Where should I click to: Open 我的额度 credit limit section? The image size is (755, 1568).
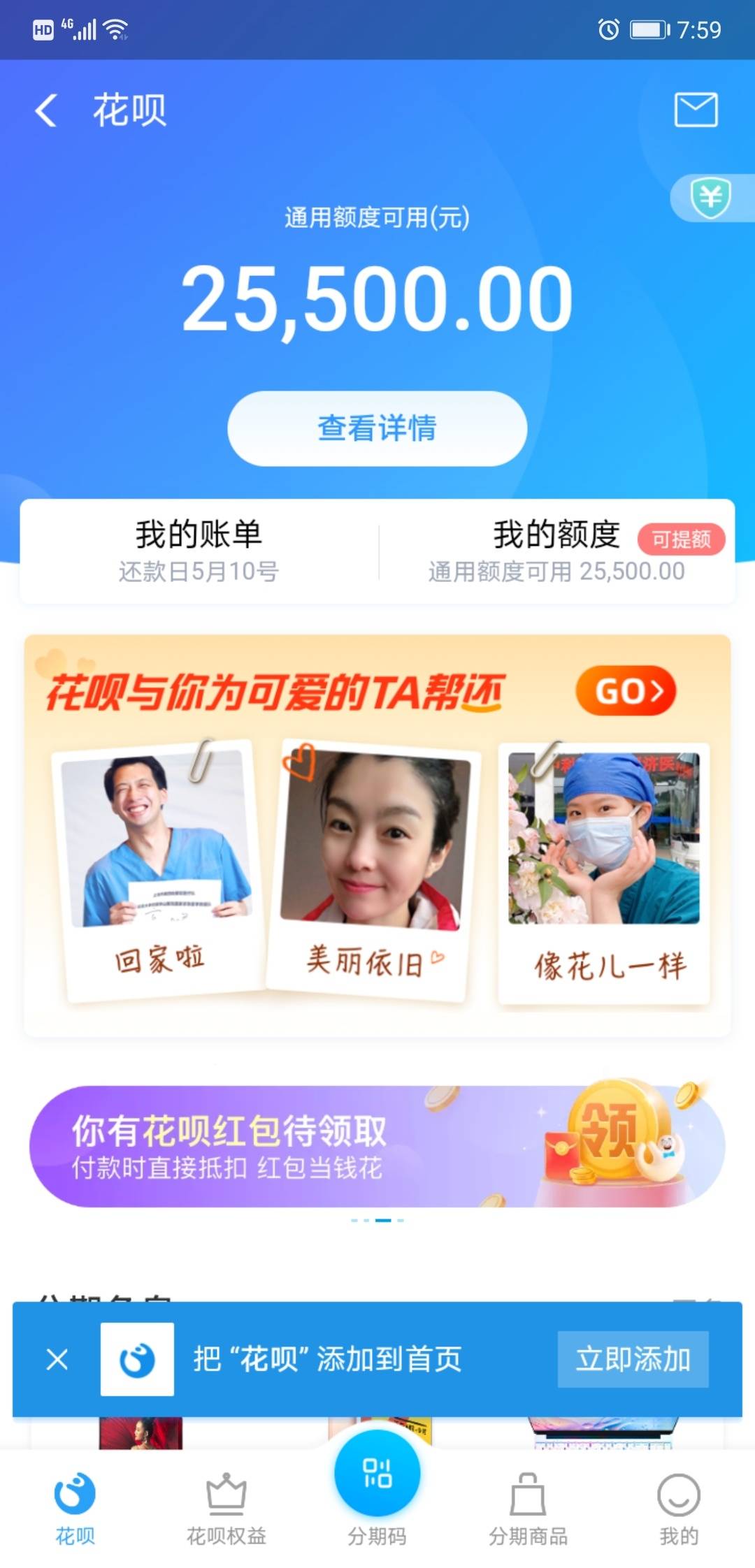[557, 551]
